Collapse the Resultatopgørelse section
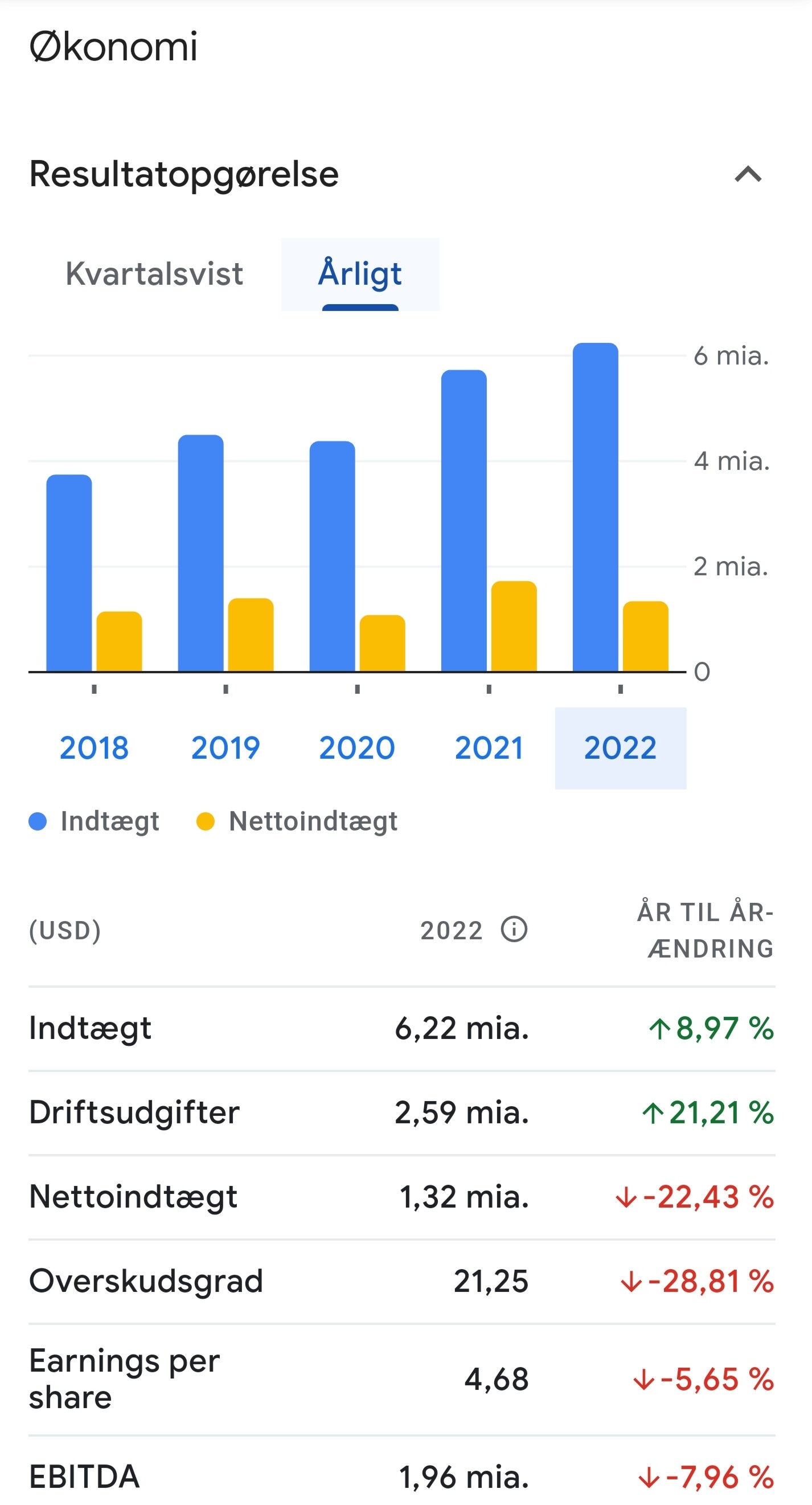 click(748, 174)
